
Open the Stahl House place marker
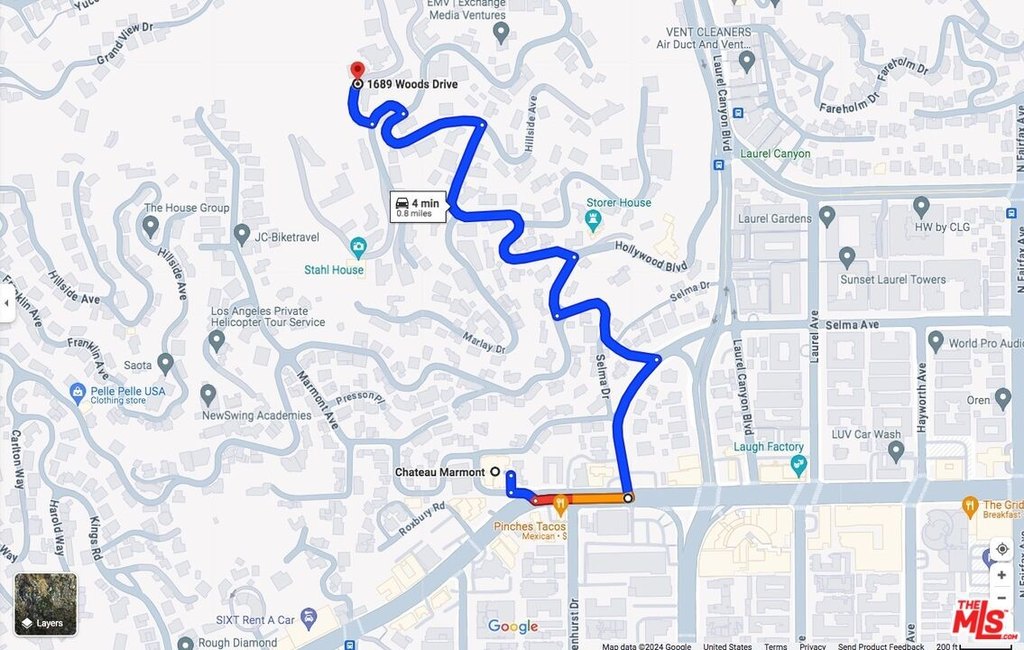pyautogui.click(x=358, y=247)
